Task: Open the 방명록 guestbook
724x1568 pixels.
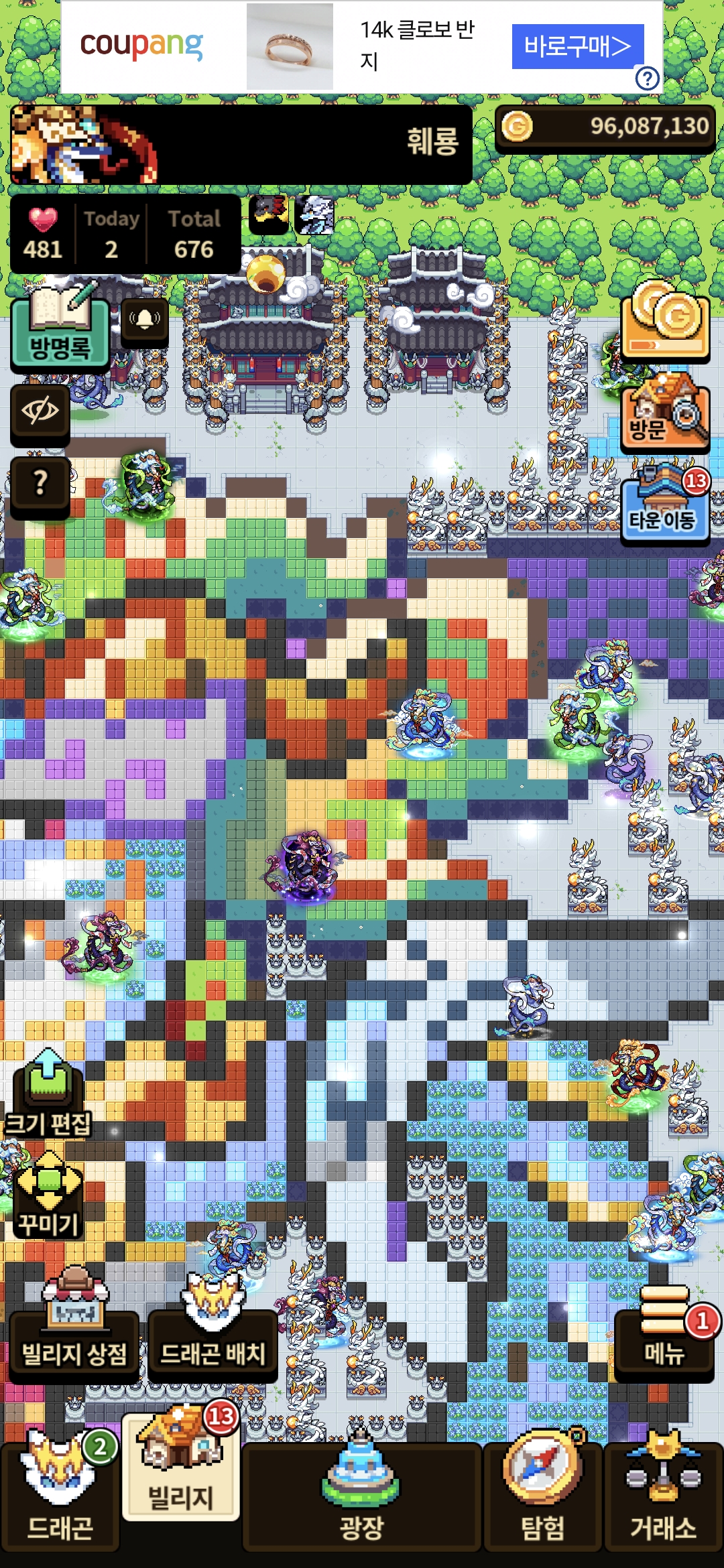Action: coord(60,333)
